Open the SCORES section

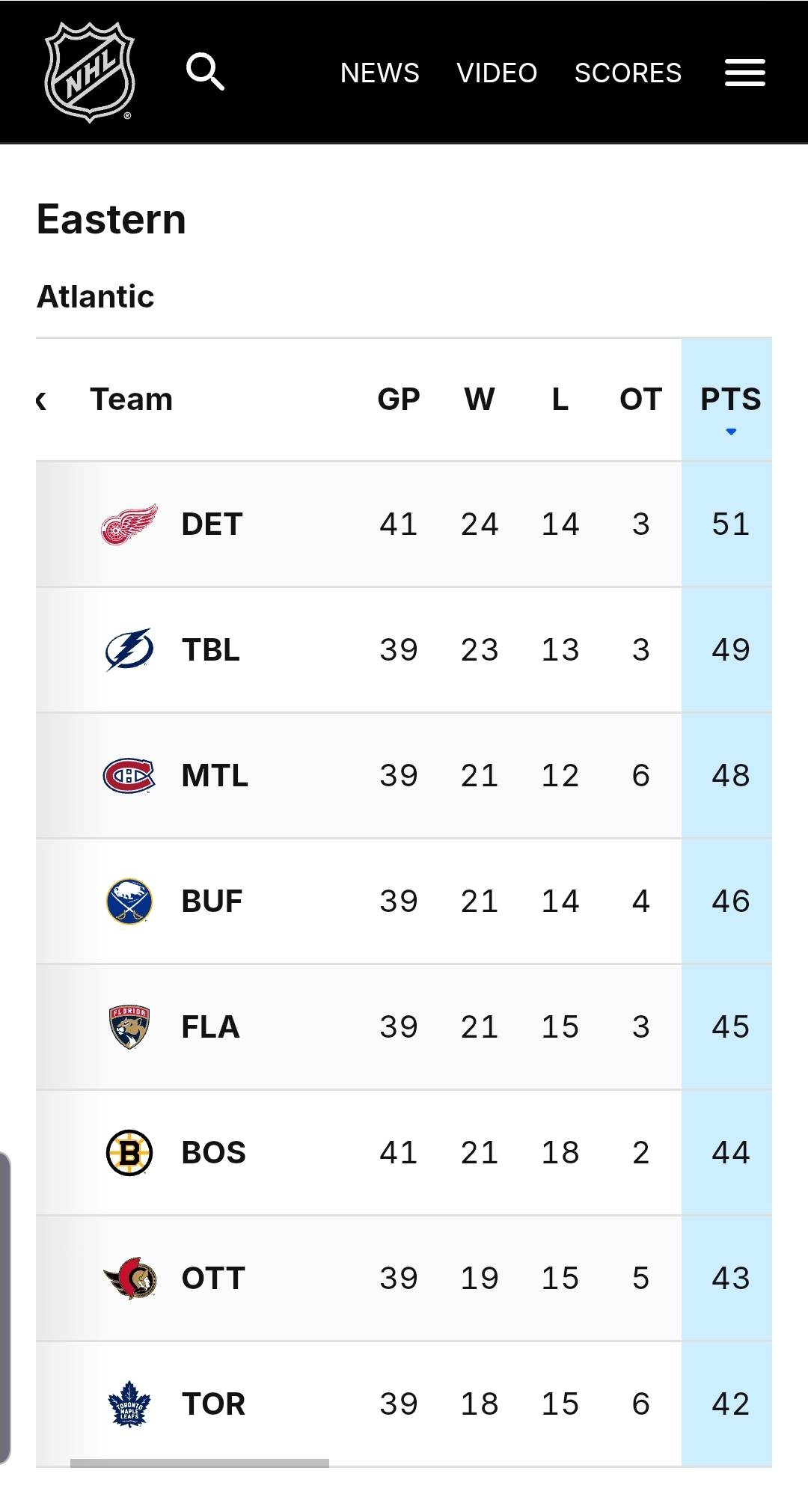(628, 73)
